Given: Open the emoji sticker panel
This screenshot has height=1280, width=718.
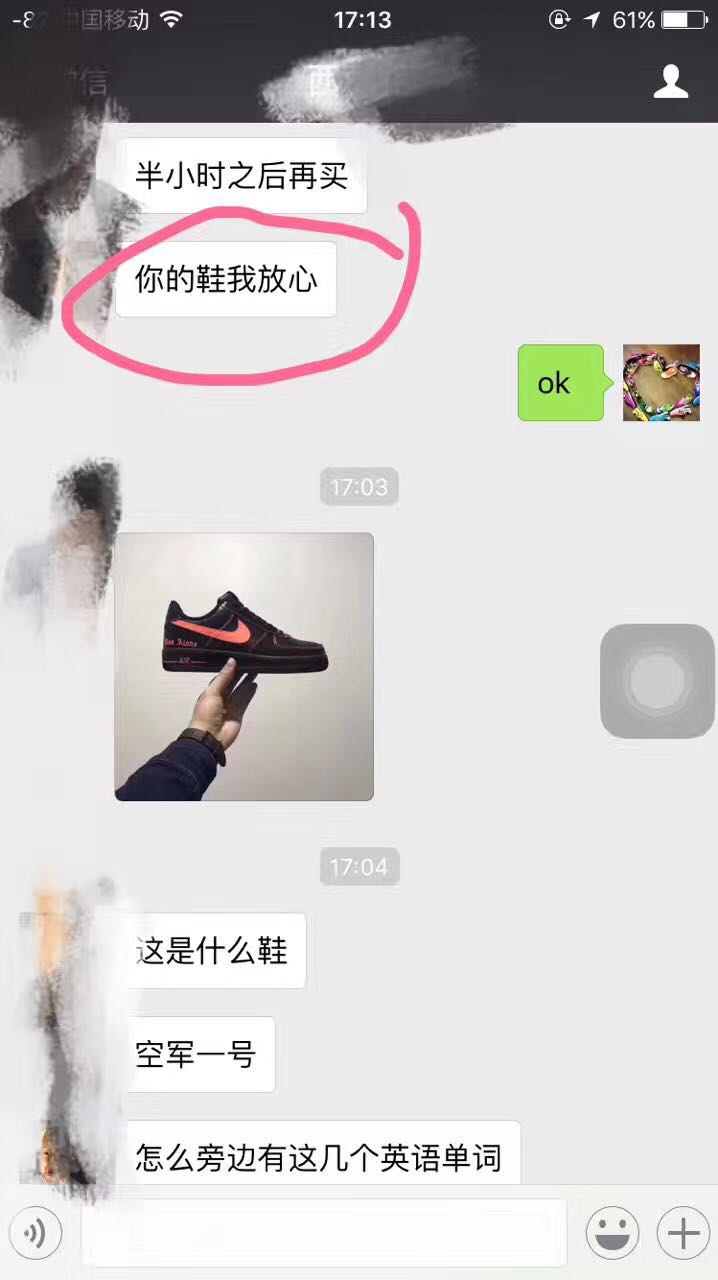Looking at the screenshot, I should [x=613, y=1233].
